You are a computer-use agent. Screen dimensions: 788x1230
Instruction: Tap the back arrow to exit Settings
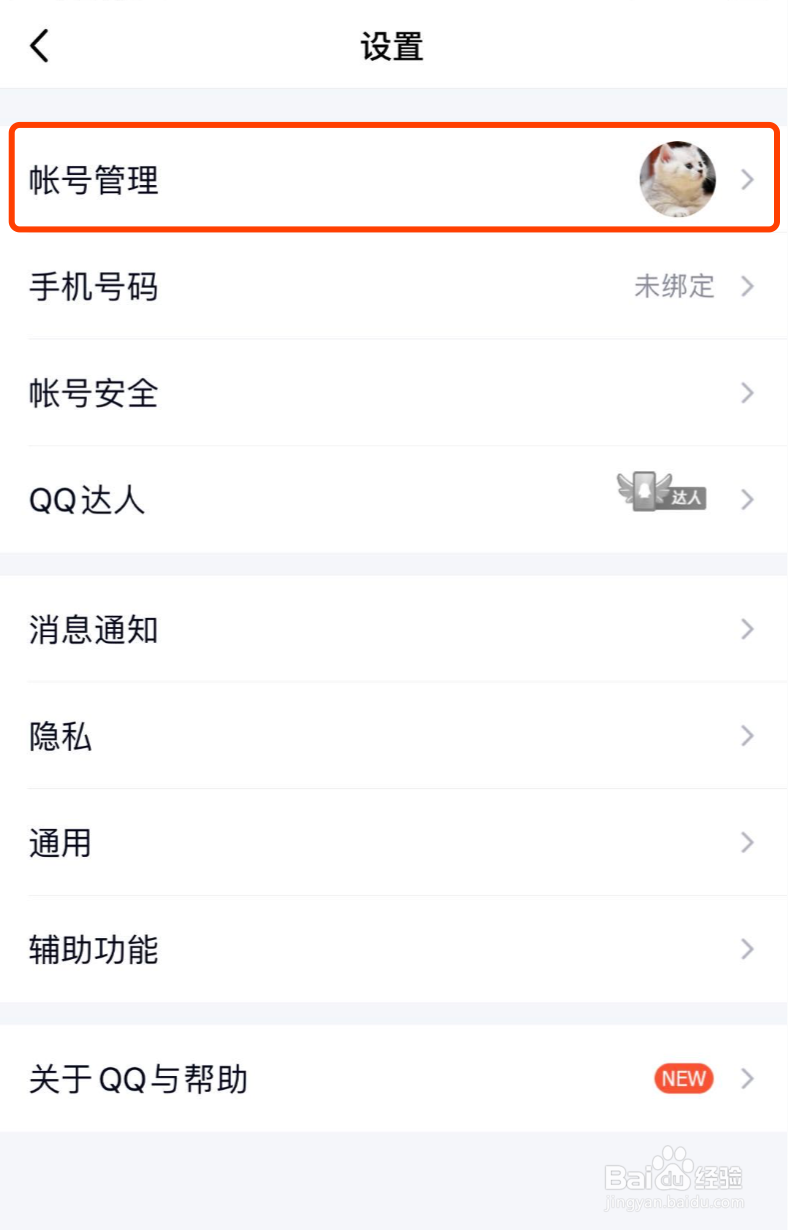click(x=39, y=46)
